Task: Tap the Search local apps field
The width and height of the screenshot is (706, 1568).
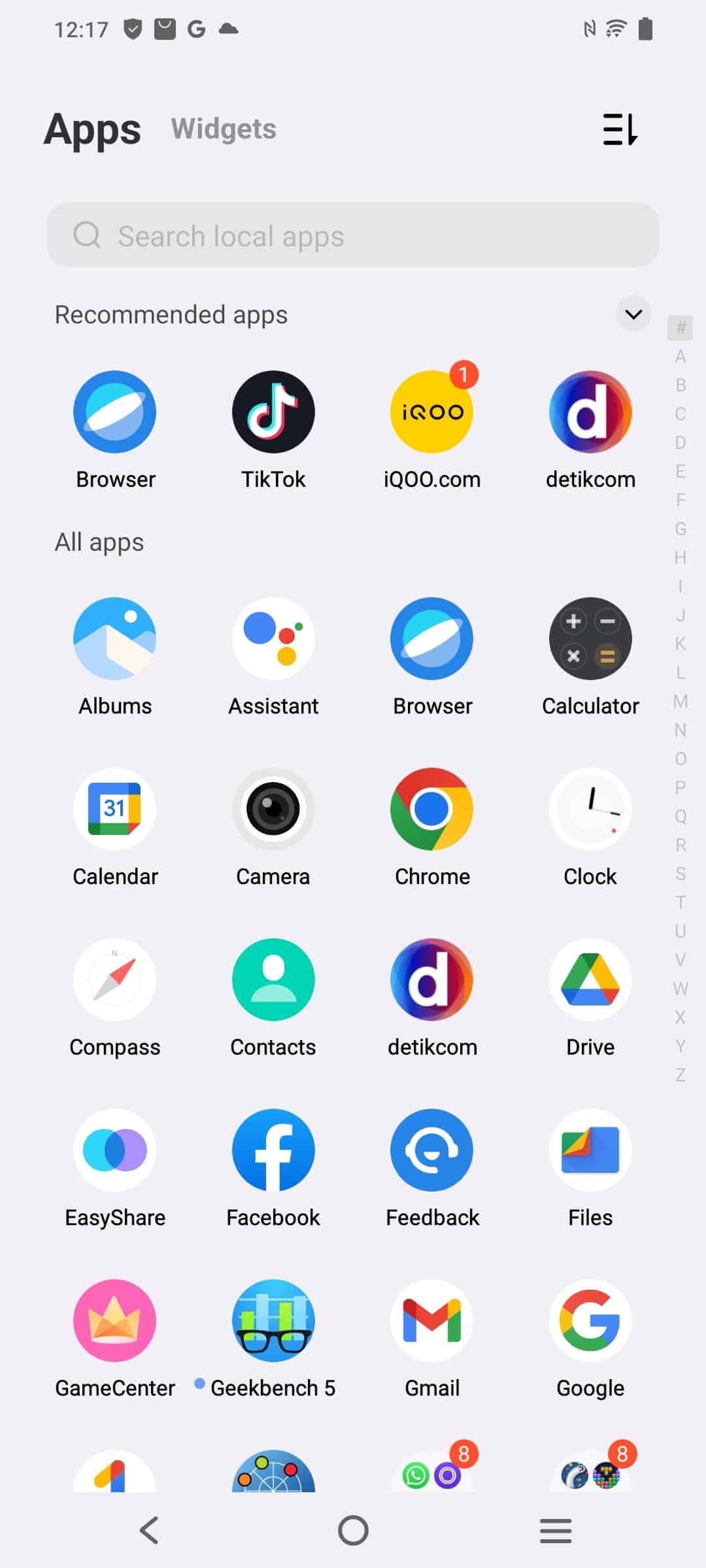Action: click(x=353, y=235)
